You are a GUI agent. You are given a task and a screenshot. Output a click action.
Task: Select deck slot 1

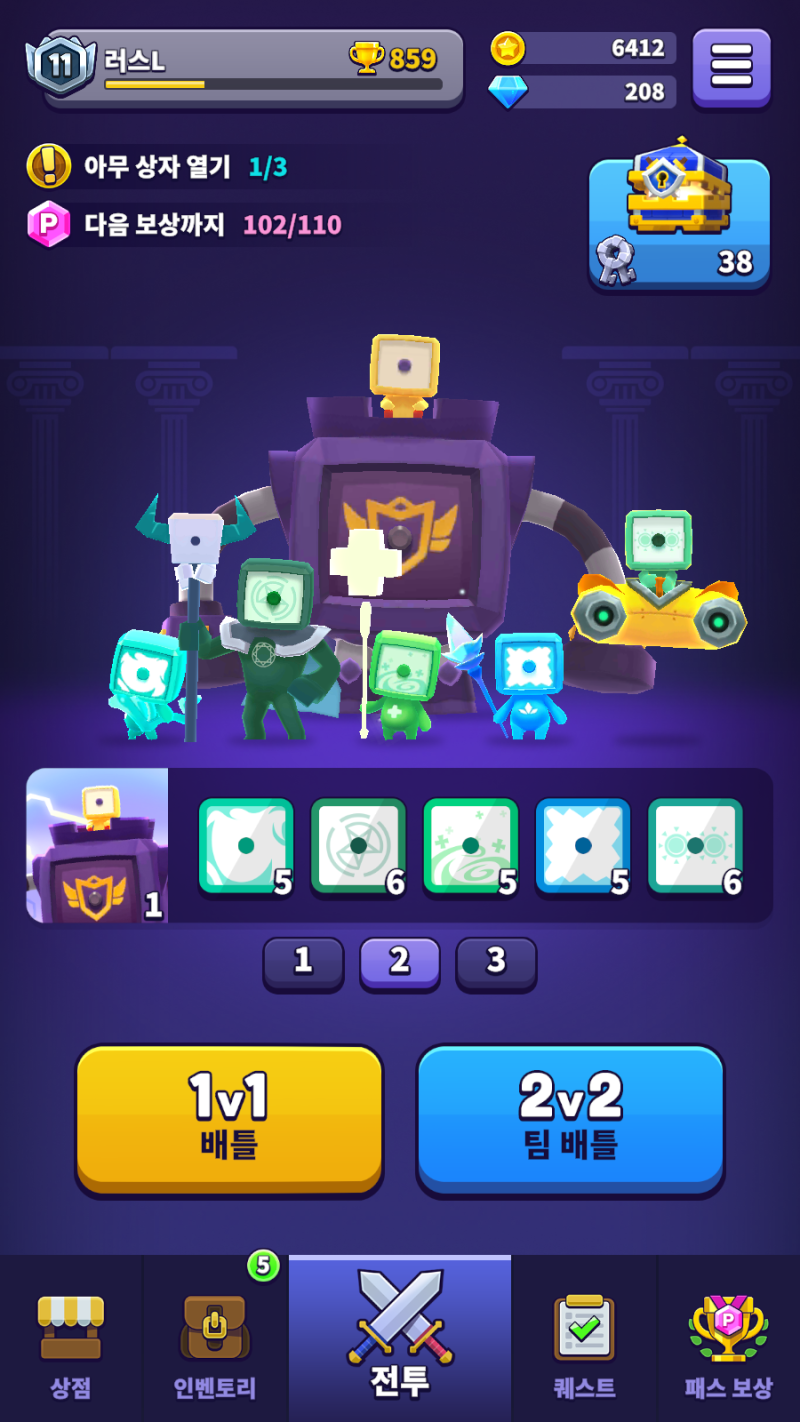tap(303, 962)
